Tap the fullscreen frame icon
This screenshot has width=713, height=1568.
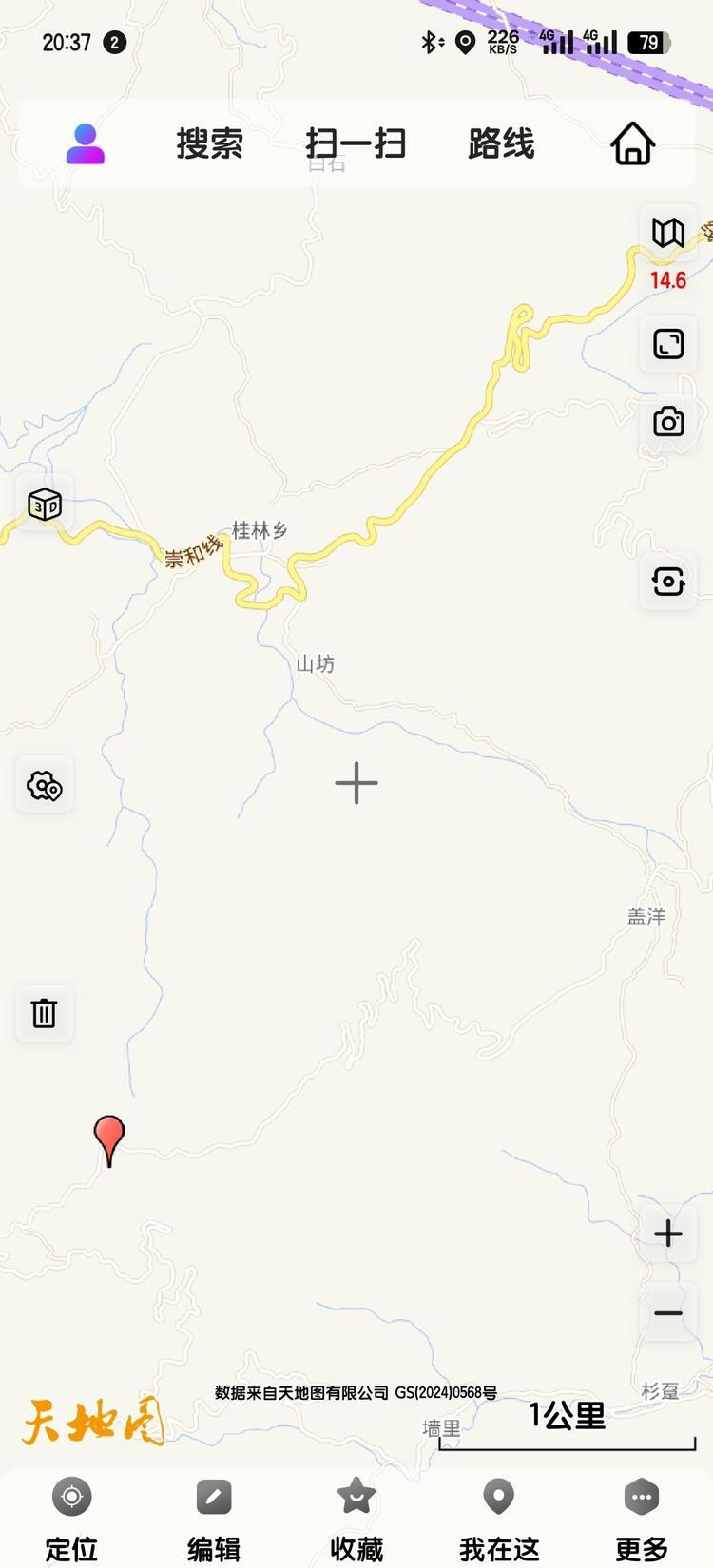point(668,344)
